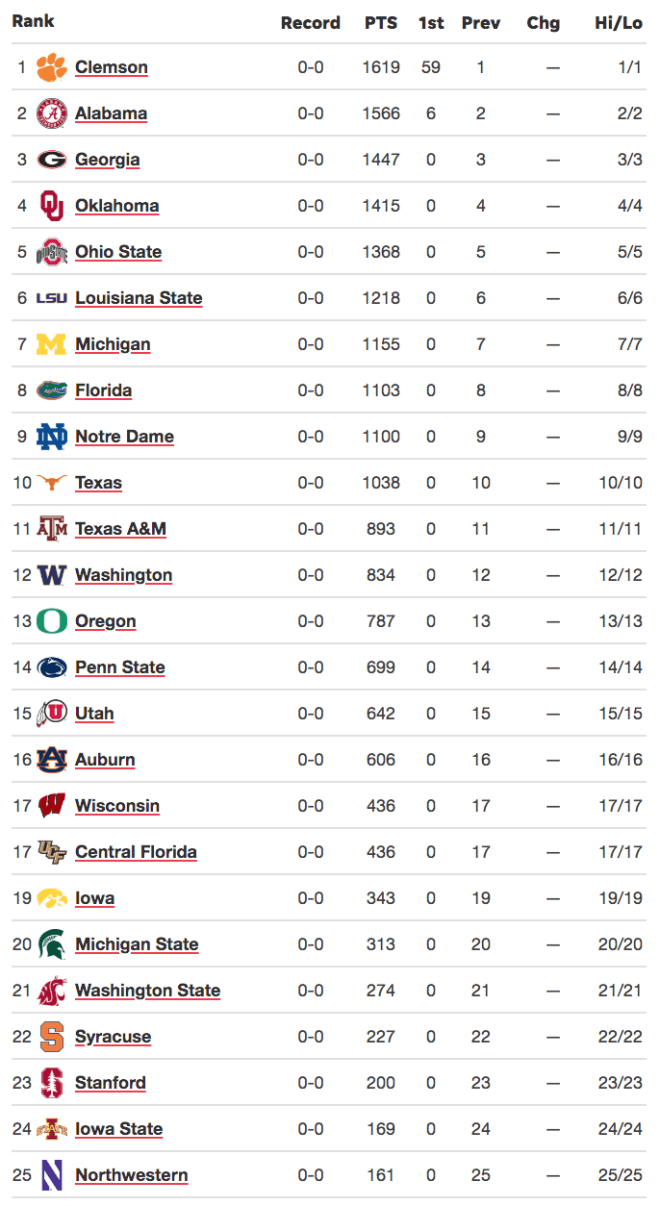The width and height of the screenshot is (660, 1206).
Task: Open the Texas team link
Action: pyautogui.click(x=98, y=483)
